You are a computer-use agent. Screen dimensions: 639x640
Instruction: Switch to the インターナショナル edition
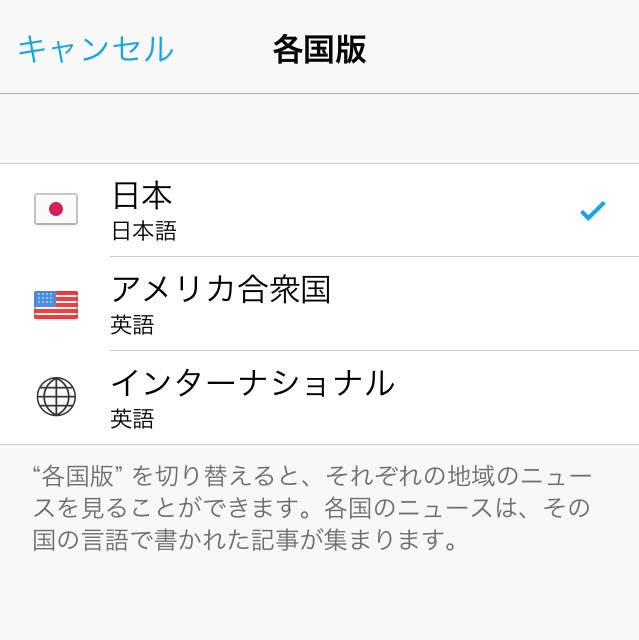[320, 398]
